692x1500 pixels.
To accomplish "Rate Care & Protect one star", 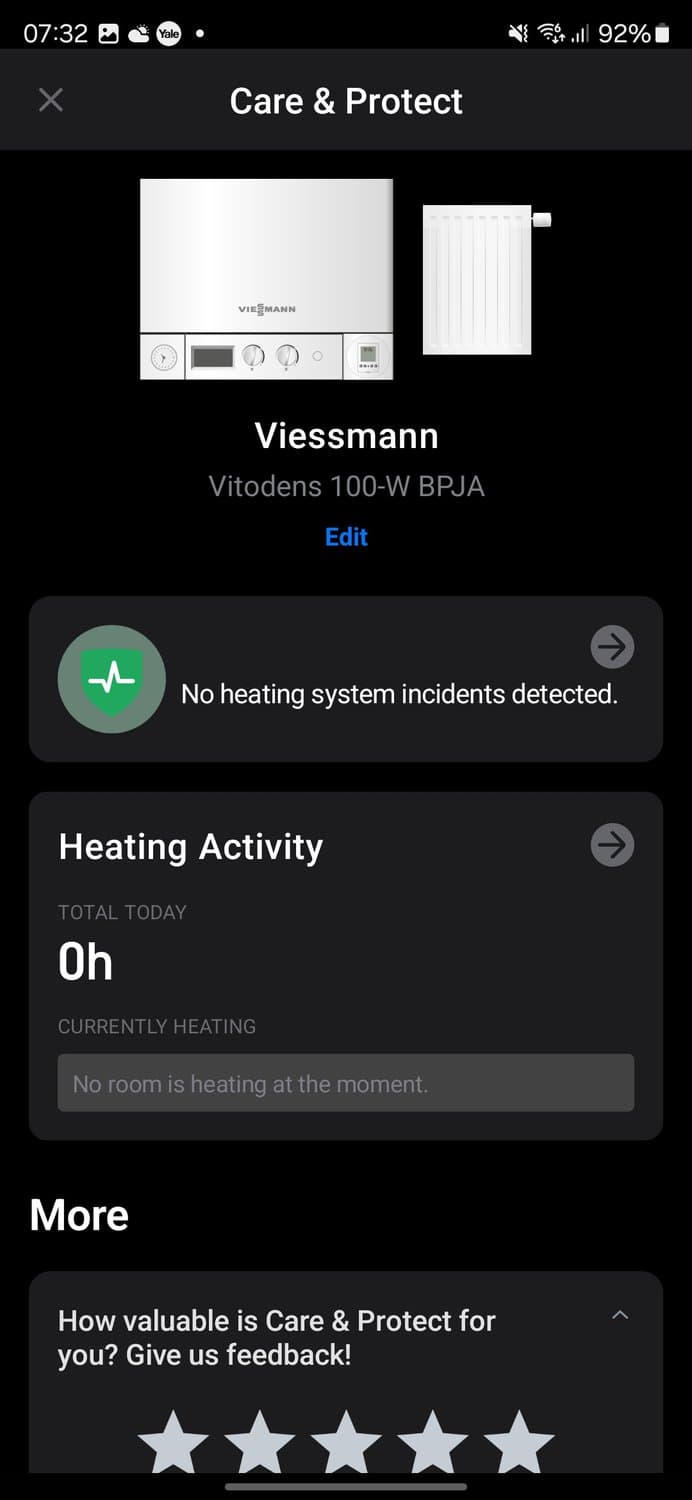I will tap(173, 1442).
